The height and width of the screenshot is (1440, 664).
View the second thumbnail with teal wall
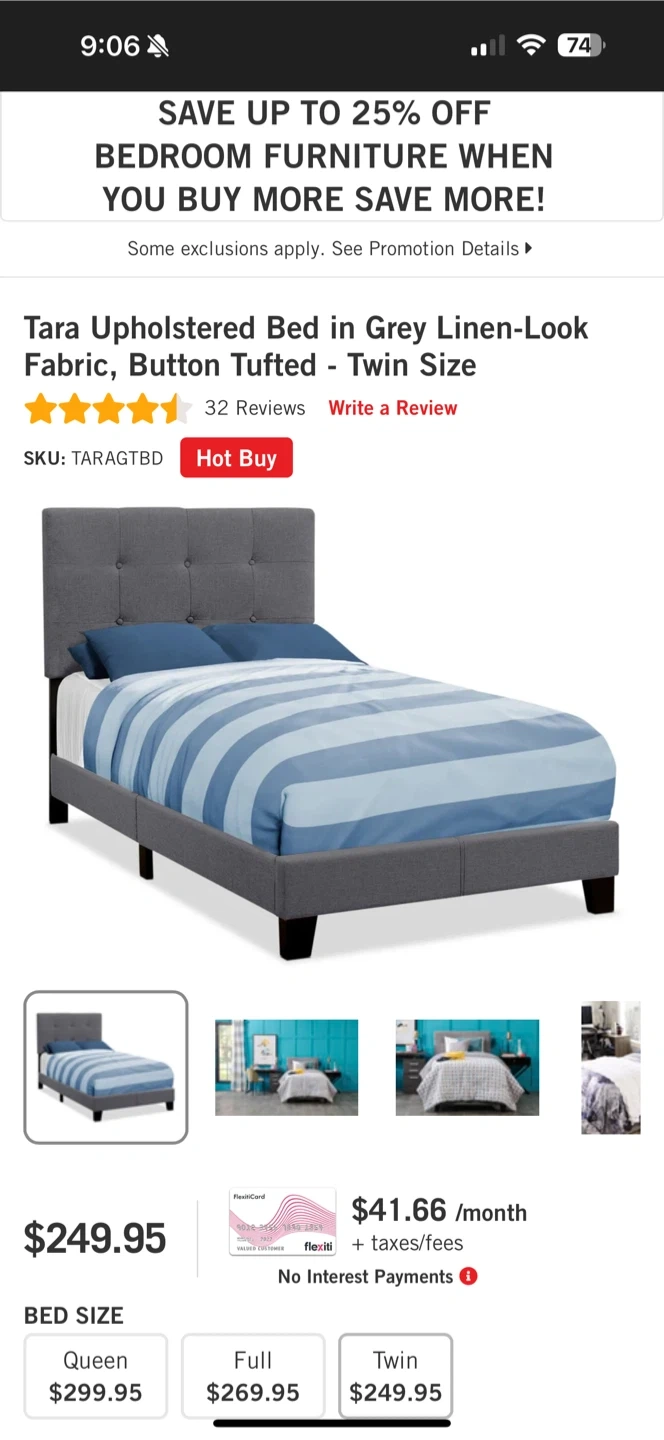(286, 1067)
